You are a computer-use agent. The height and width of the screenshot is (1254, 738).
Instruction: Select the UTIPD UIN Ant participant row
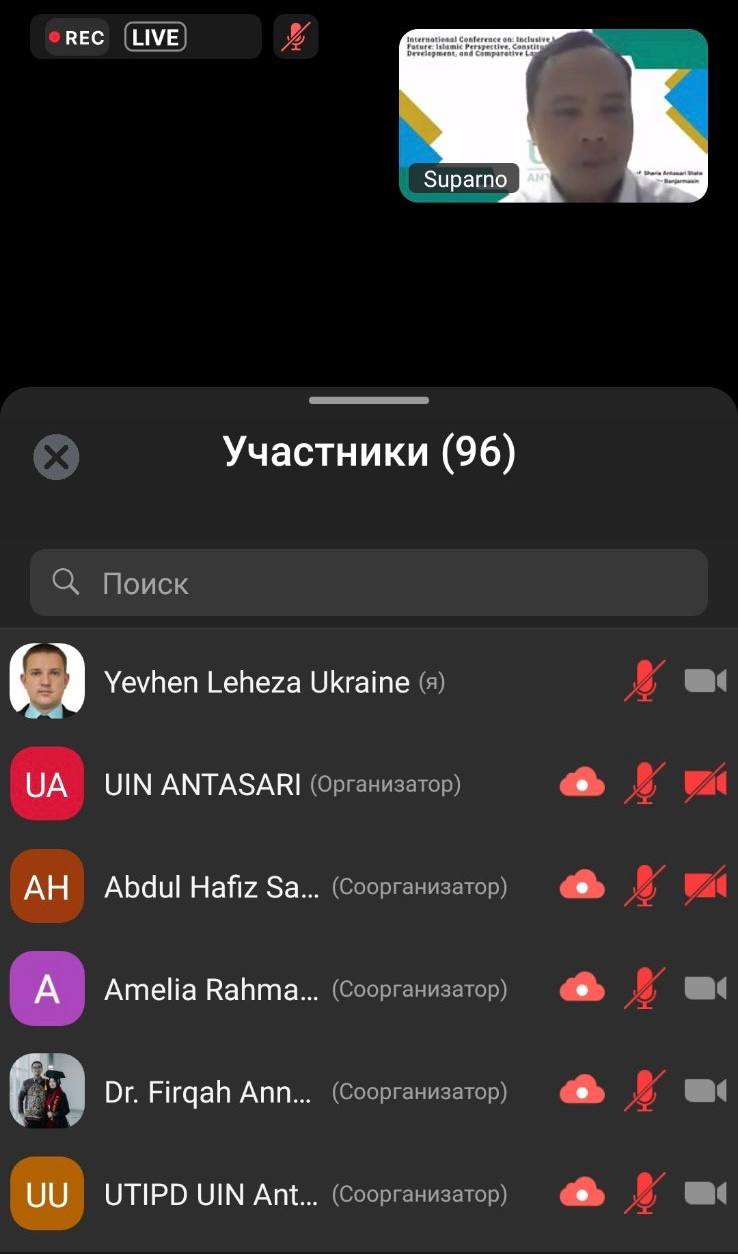tap(369, 1193)
